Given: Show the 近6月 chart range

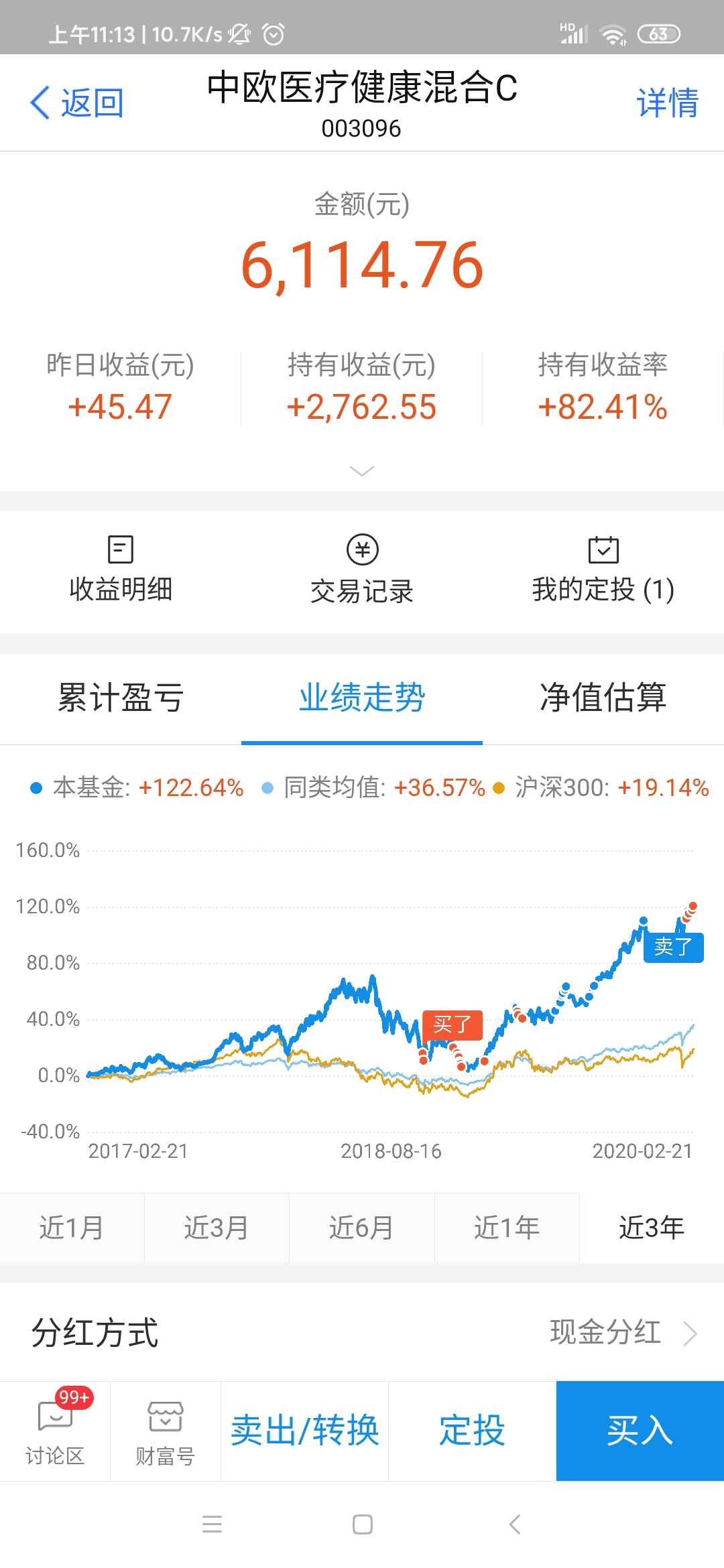Looking at the screenshot, I should coord(362,1228).
